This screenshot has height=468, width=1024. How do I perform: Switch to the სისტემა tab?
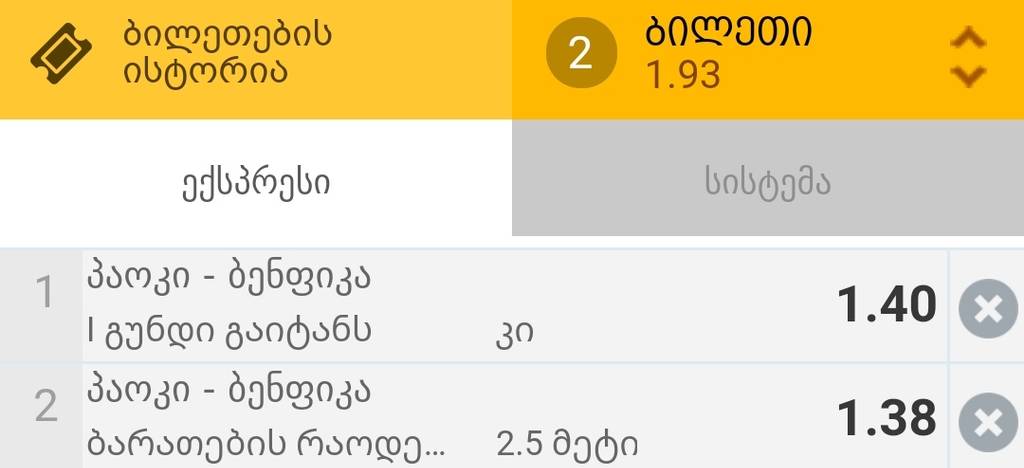[767, 183]
